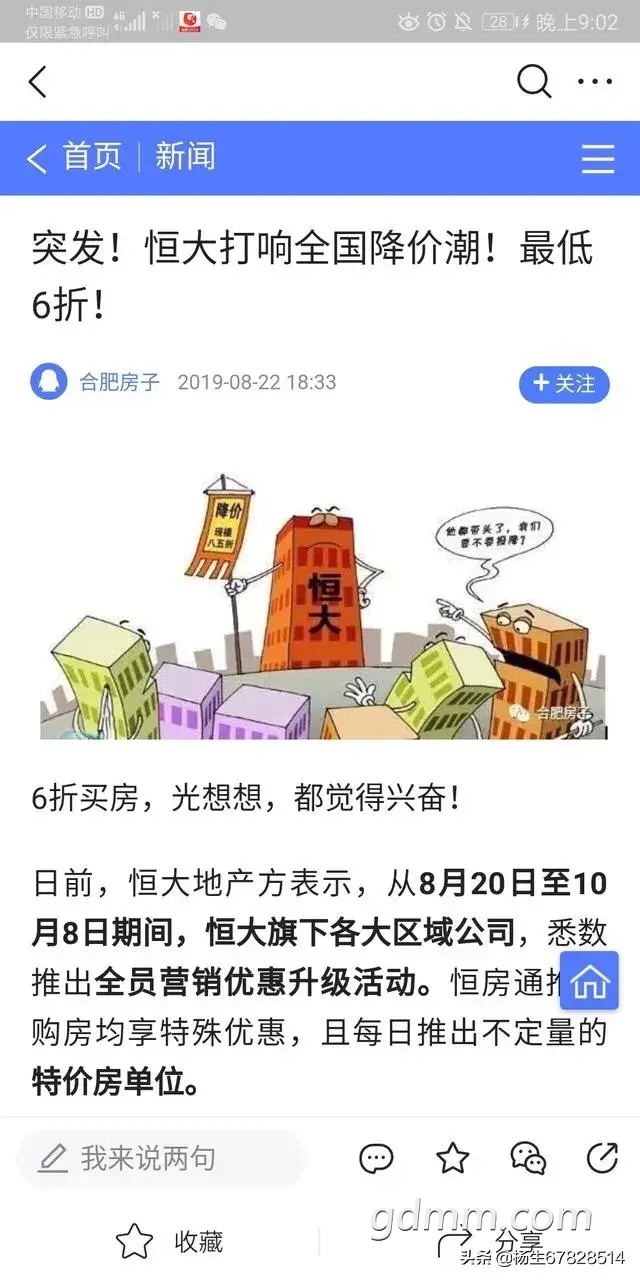Favorite the article with the star icon
The image size is (640, 1280).
[x=453, y=1159]
